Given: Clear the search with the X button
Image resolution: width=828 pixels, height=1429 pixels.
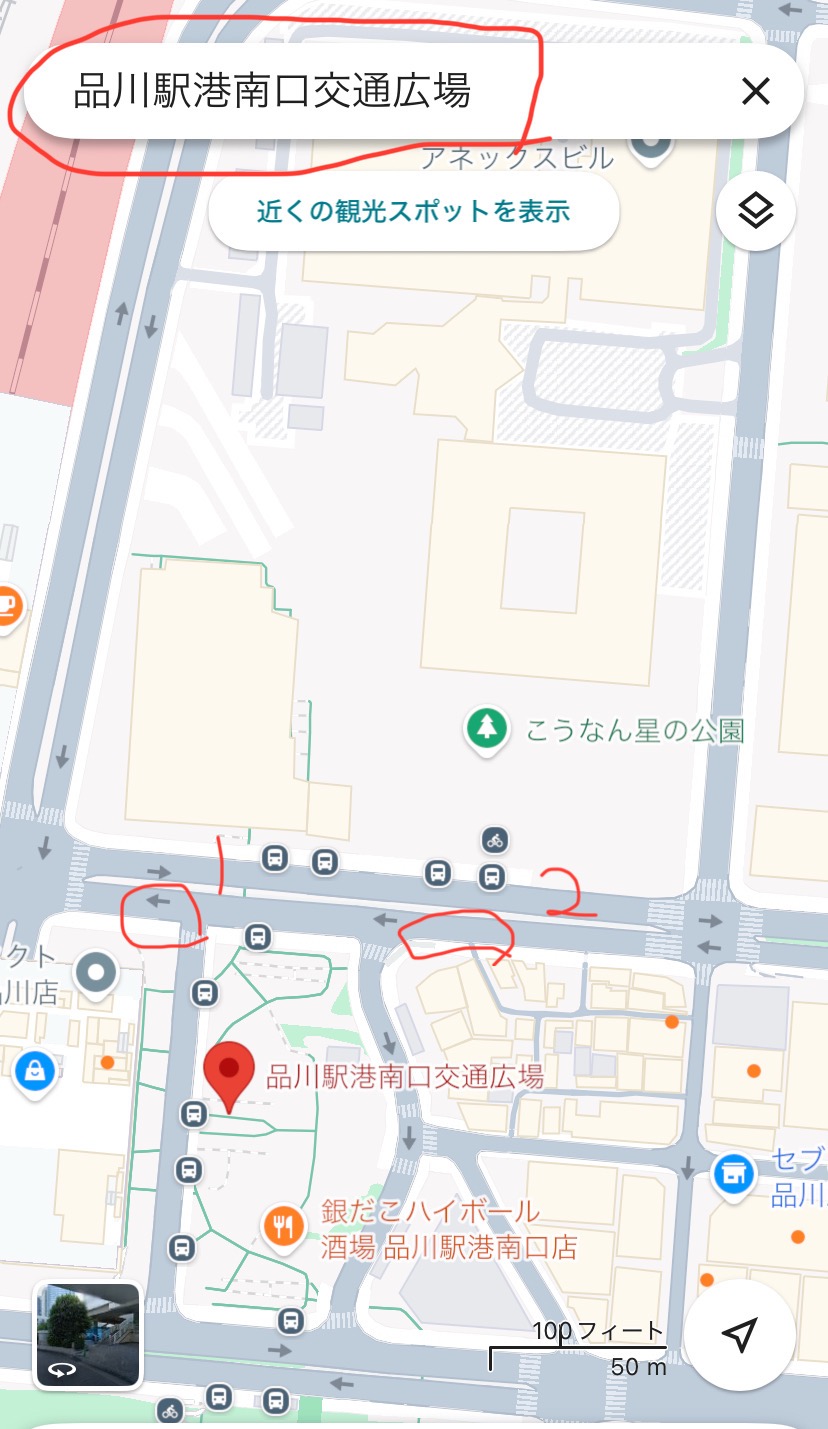Looking at the screenshot, I should [755, 92].
